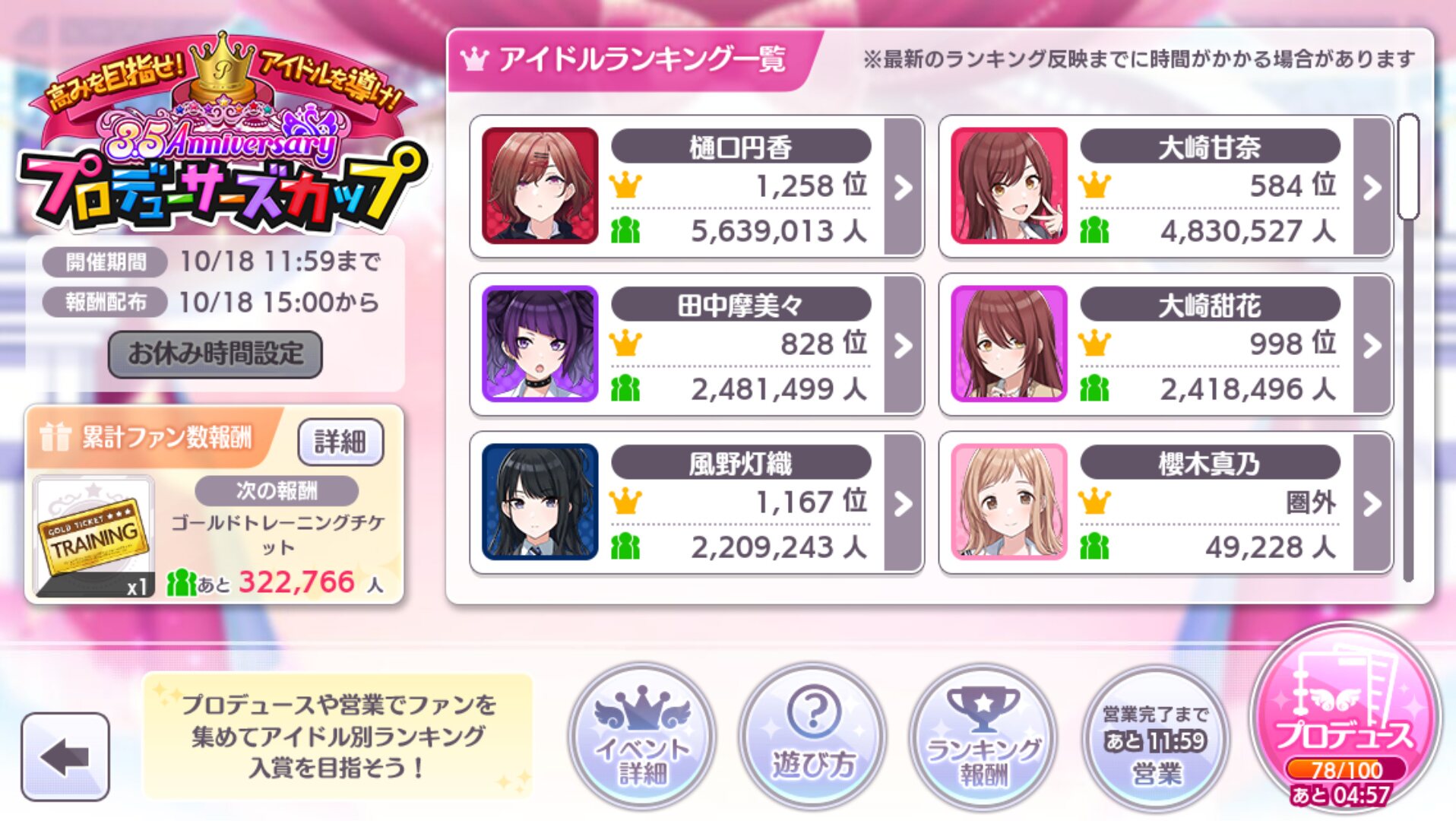Open 櫻木真乃 ranking entry

[1166, 503]
